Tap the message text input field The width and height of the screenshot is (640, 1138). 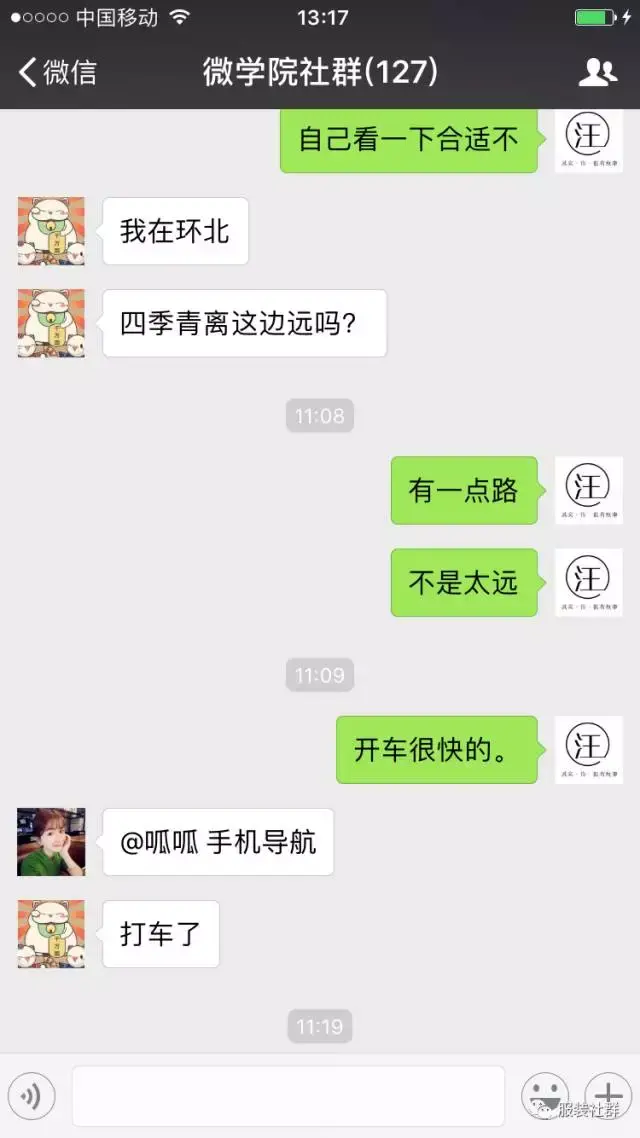click(288, 1096)
